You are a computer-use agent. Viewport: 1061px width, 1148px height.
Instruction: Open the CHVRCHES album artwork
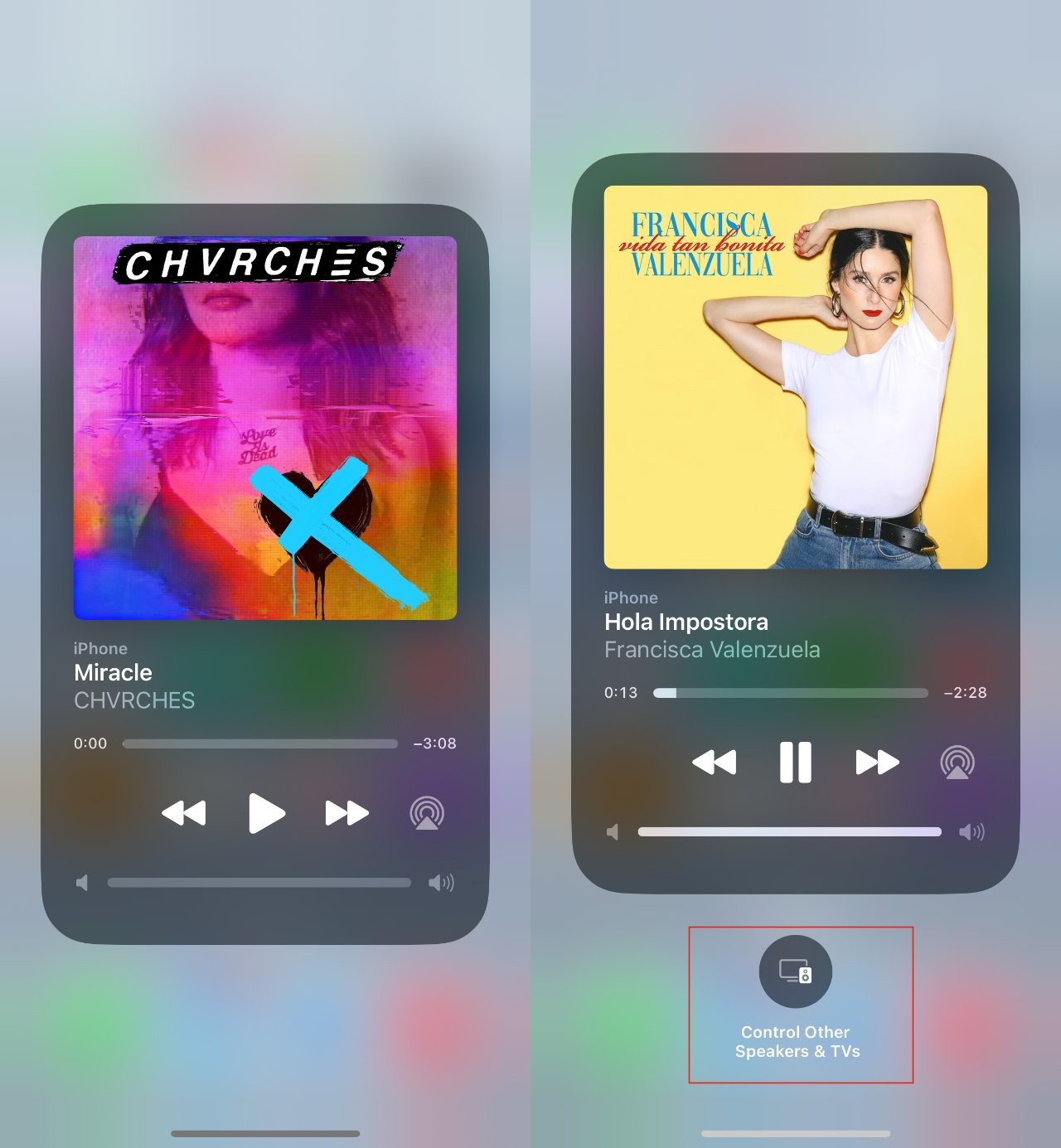pyautogui.click(x=265, y=428)
